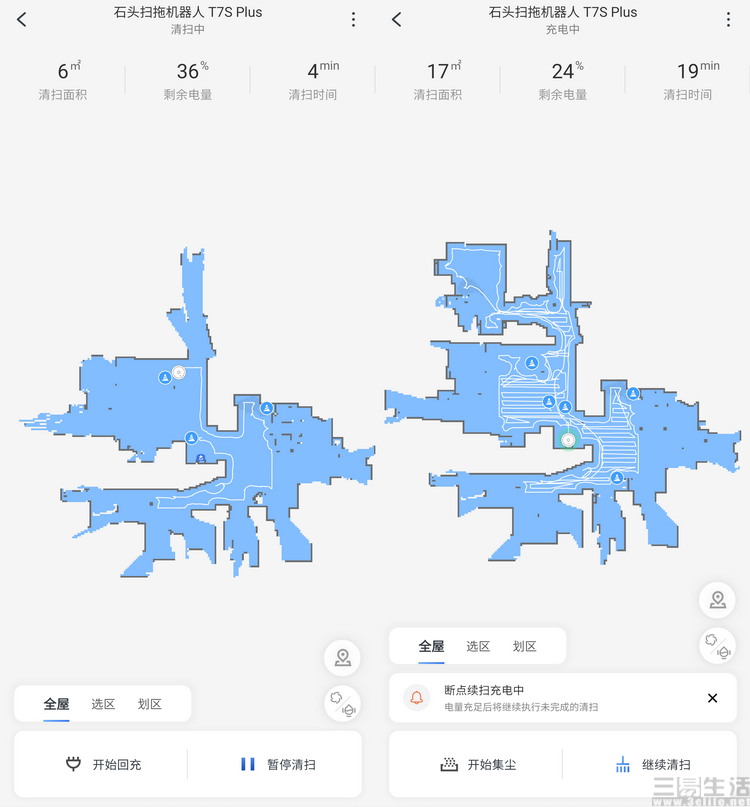Open overflow menu on the 清扫中 screen
750x807 pixels.
353,20
